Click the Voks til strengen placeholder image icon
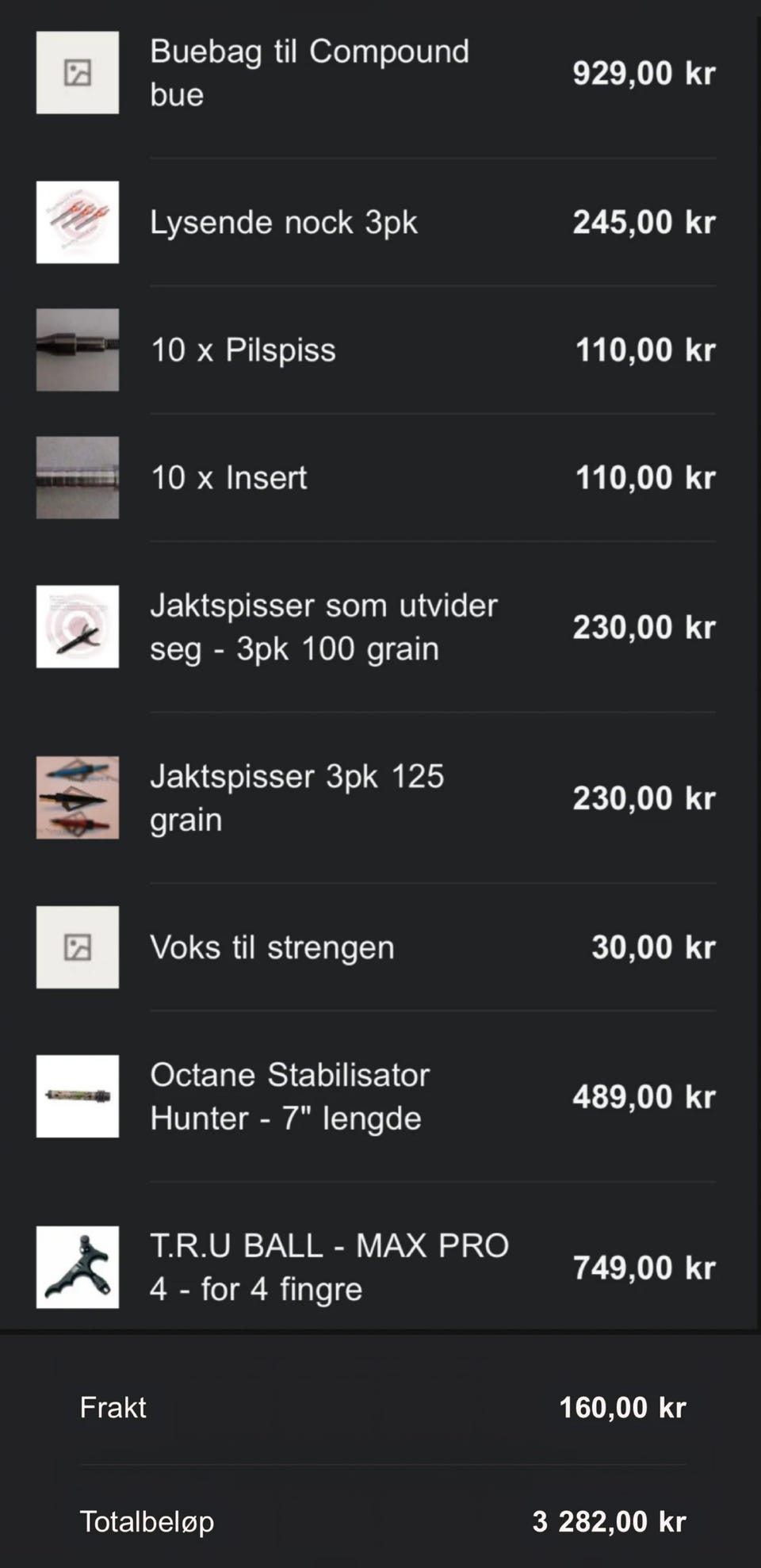Image resolution: width=761 pixels, height=1568 pixels. tap(77, 947)
